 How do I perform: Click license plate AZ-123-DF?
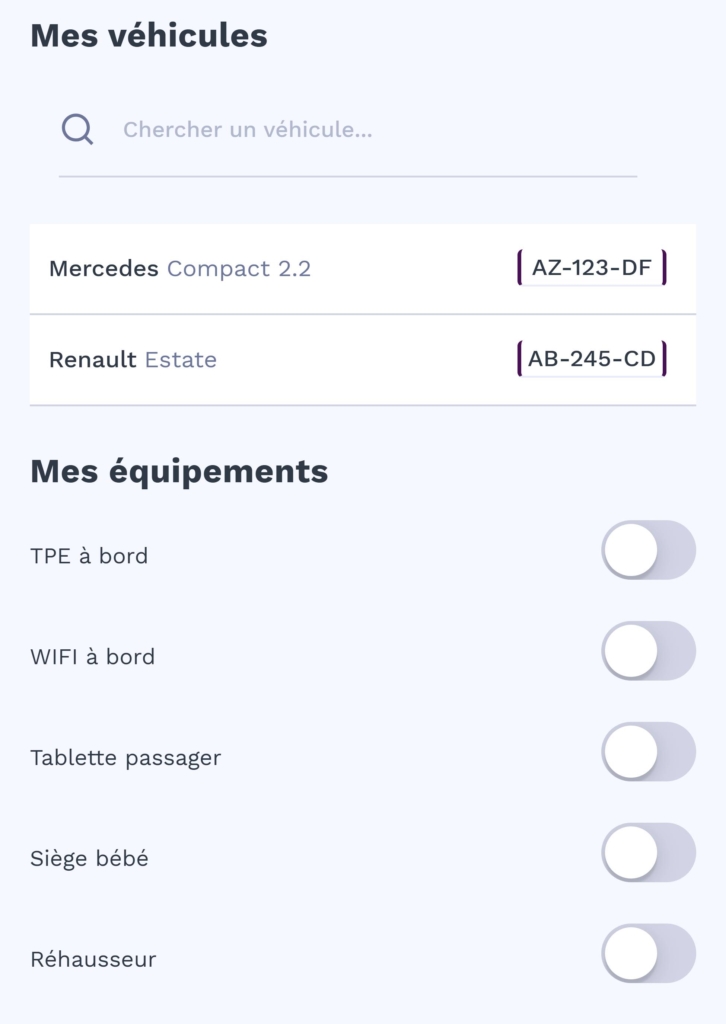click(x=590, y=268)
